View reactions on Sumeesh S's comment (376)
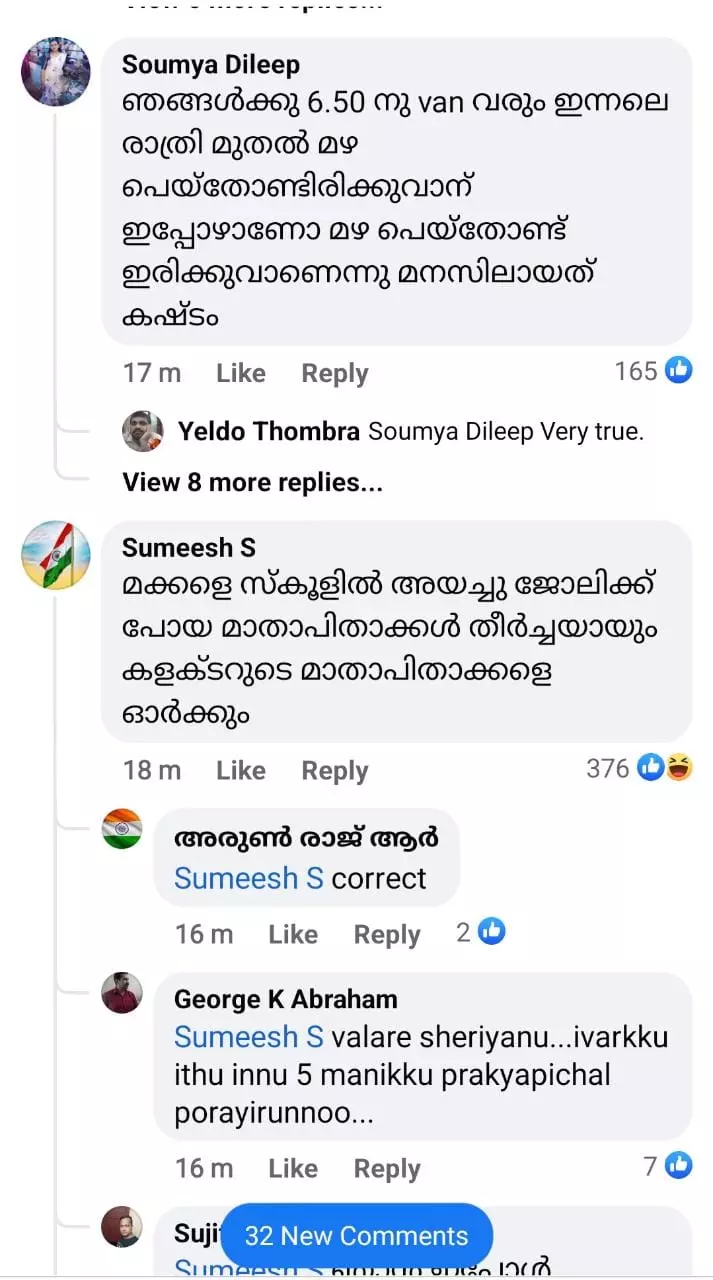Image resolution: width=713 pixels, height=1280 pixels. (x=640, y=768)
